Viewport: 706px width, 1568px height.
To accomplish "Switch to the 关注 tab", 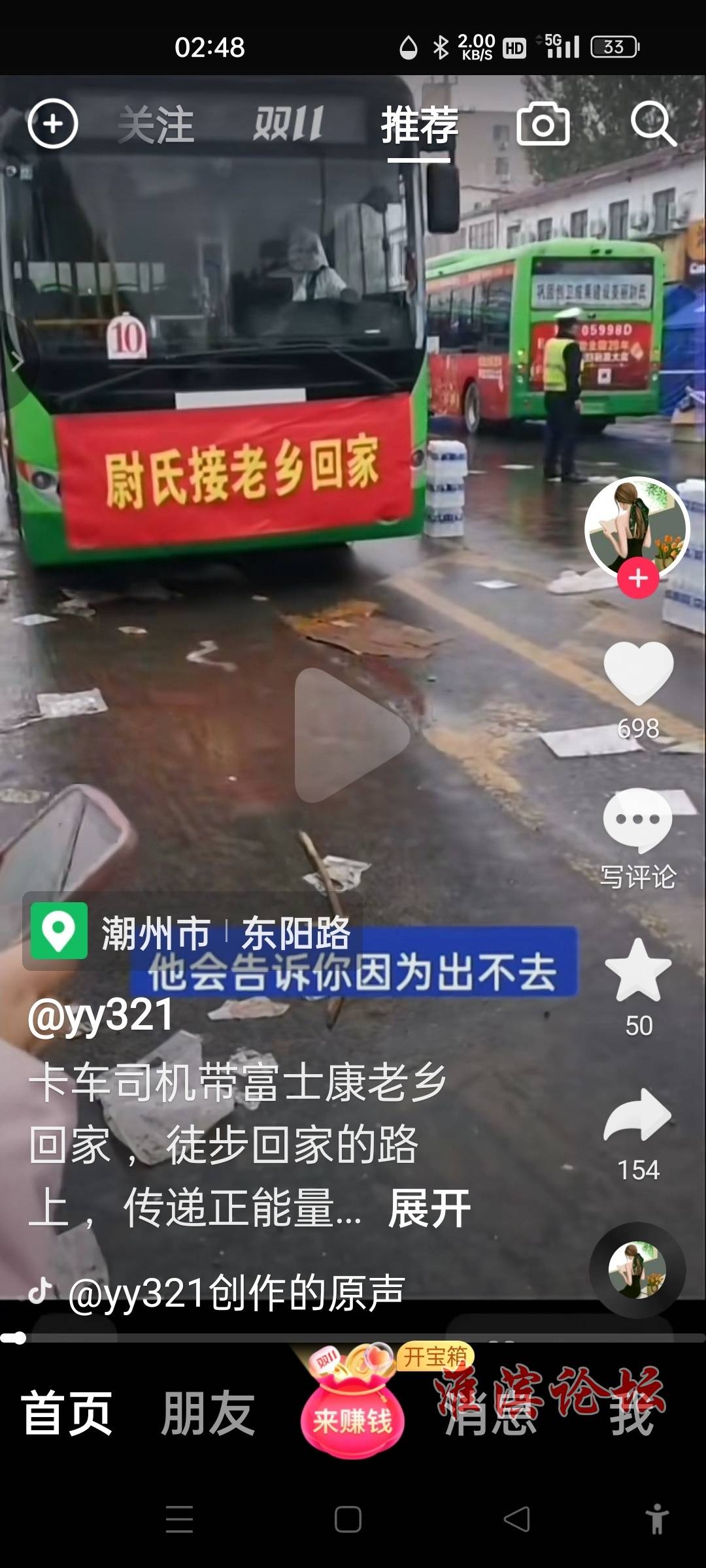I will tap(156, 125).
